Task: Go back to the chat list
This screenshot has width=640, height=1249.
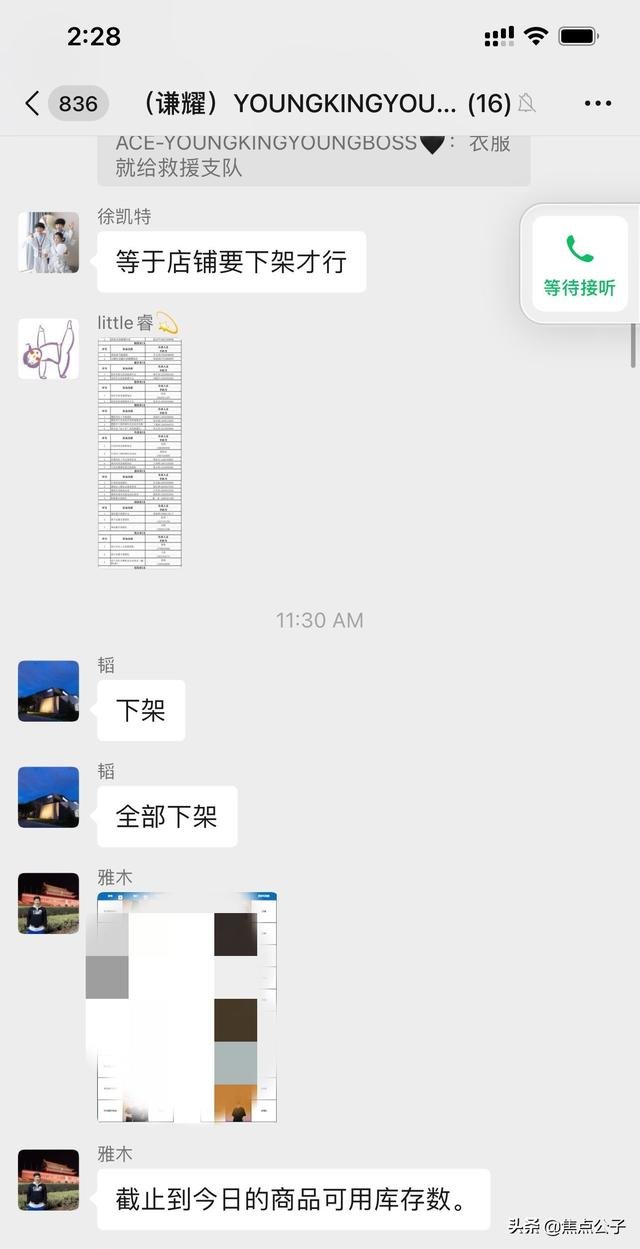Action: tap(32, 103)
